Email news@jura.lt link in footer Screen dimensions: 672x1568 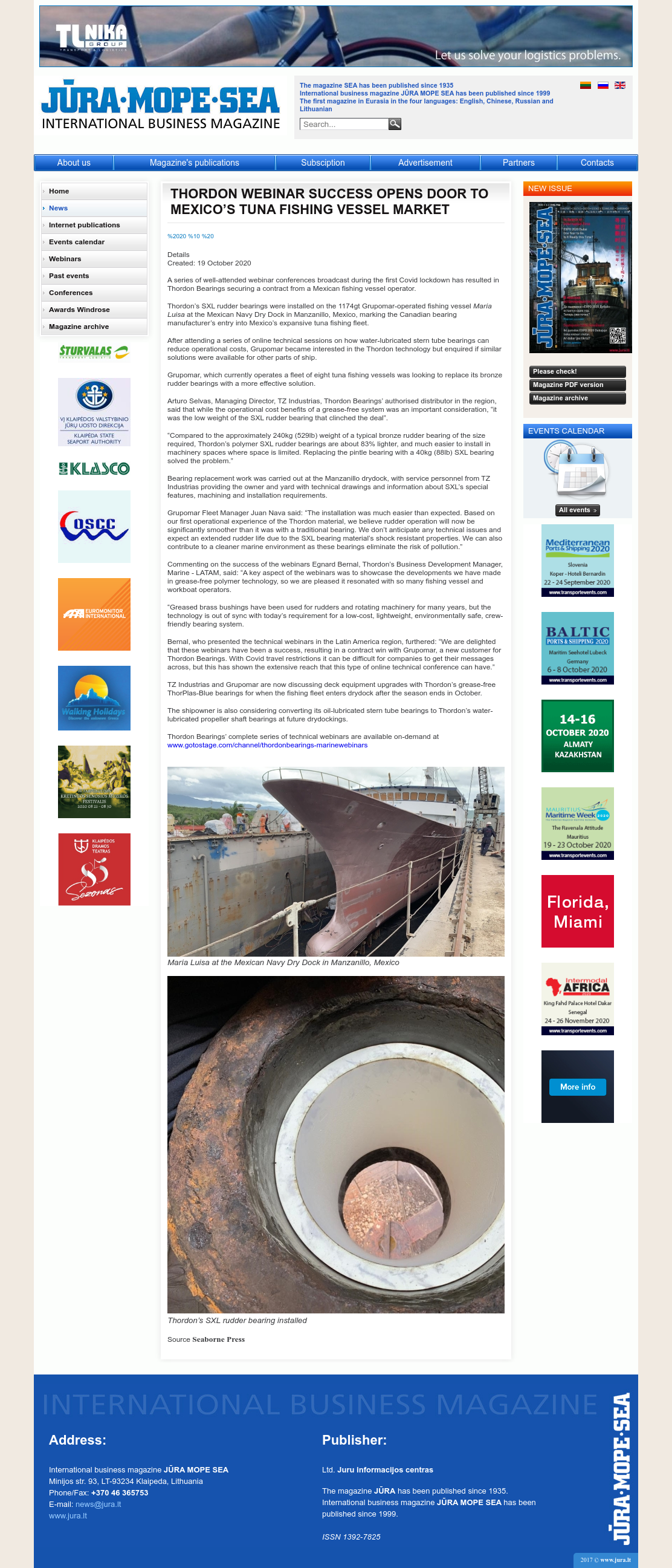click(x=98, y=1504)
